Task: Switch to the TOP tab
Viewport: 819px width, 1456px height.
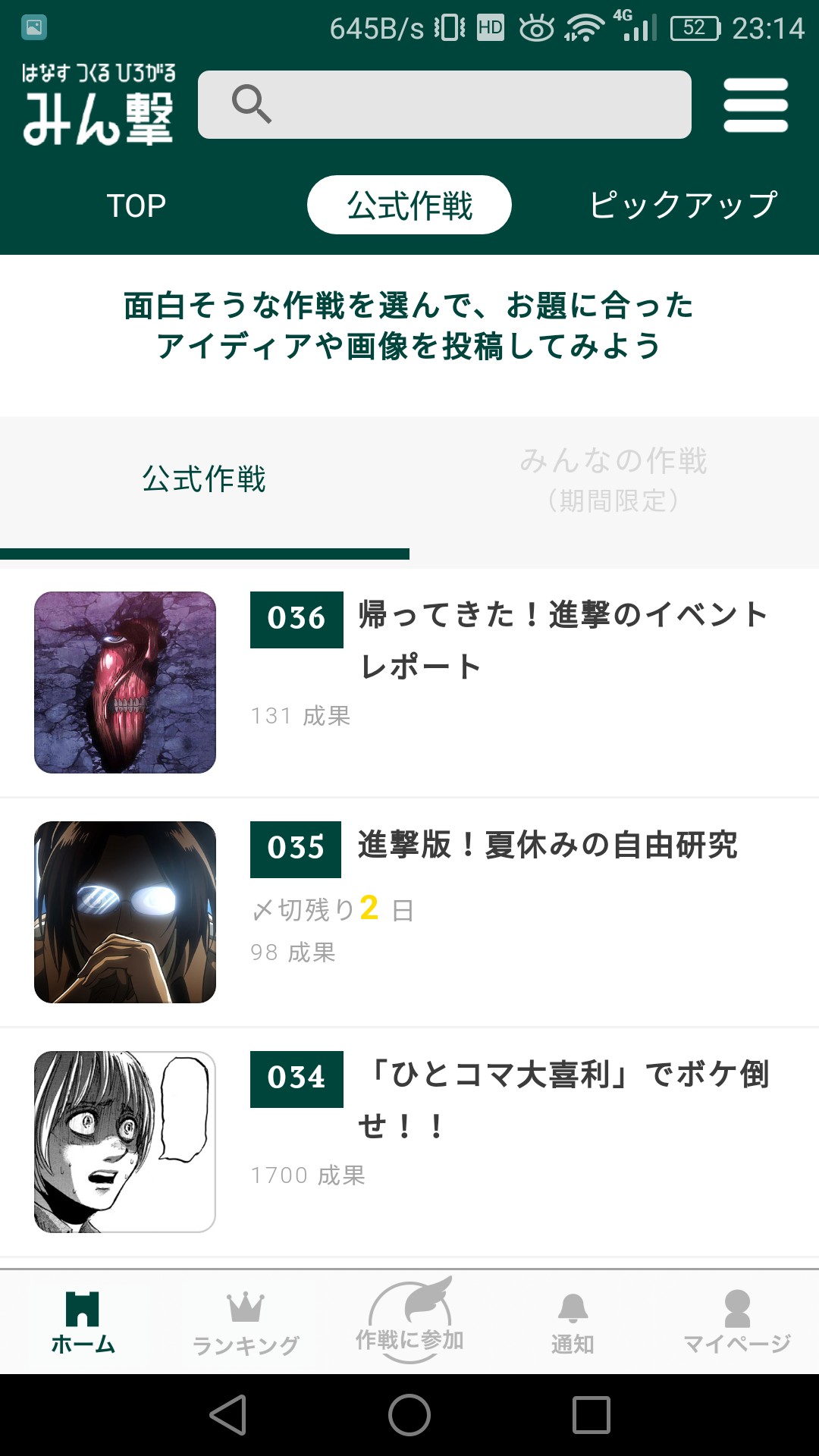Action: [136, 206]
